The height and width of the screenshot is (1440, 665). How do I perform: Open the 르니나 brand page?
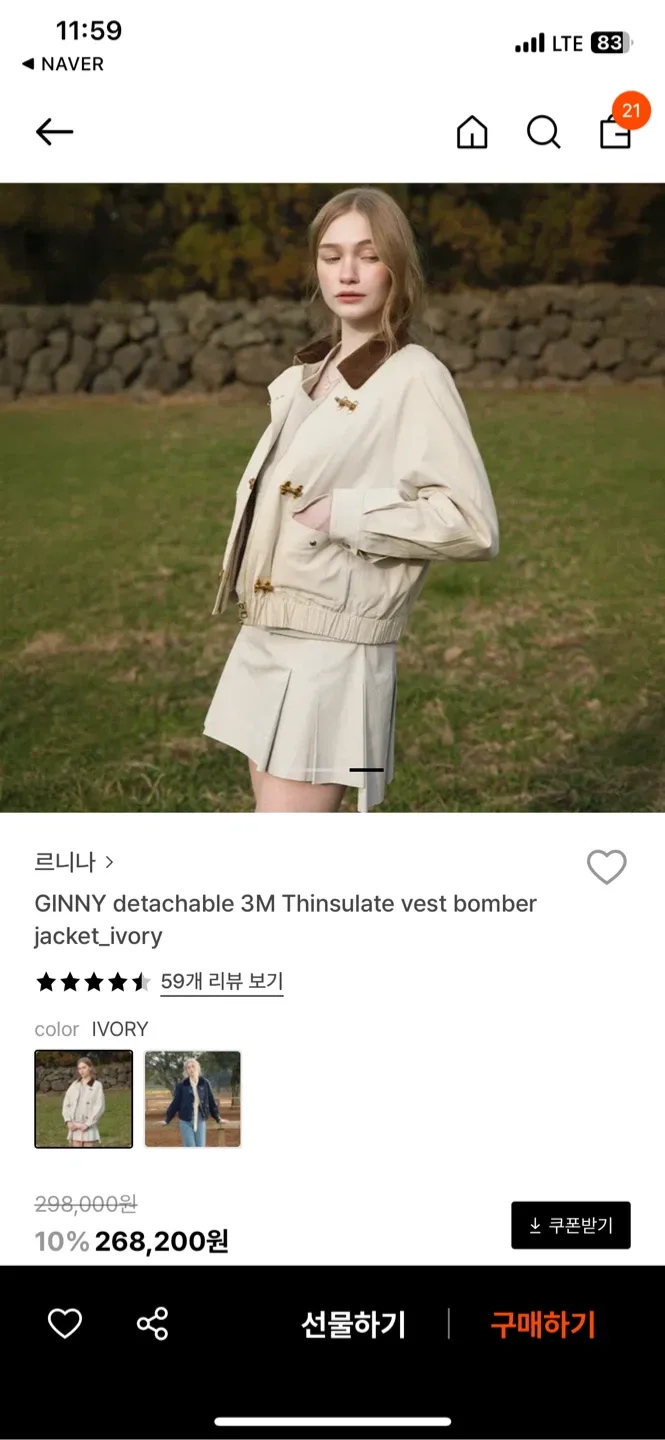74,862
